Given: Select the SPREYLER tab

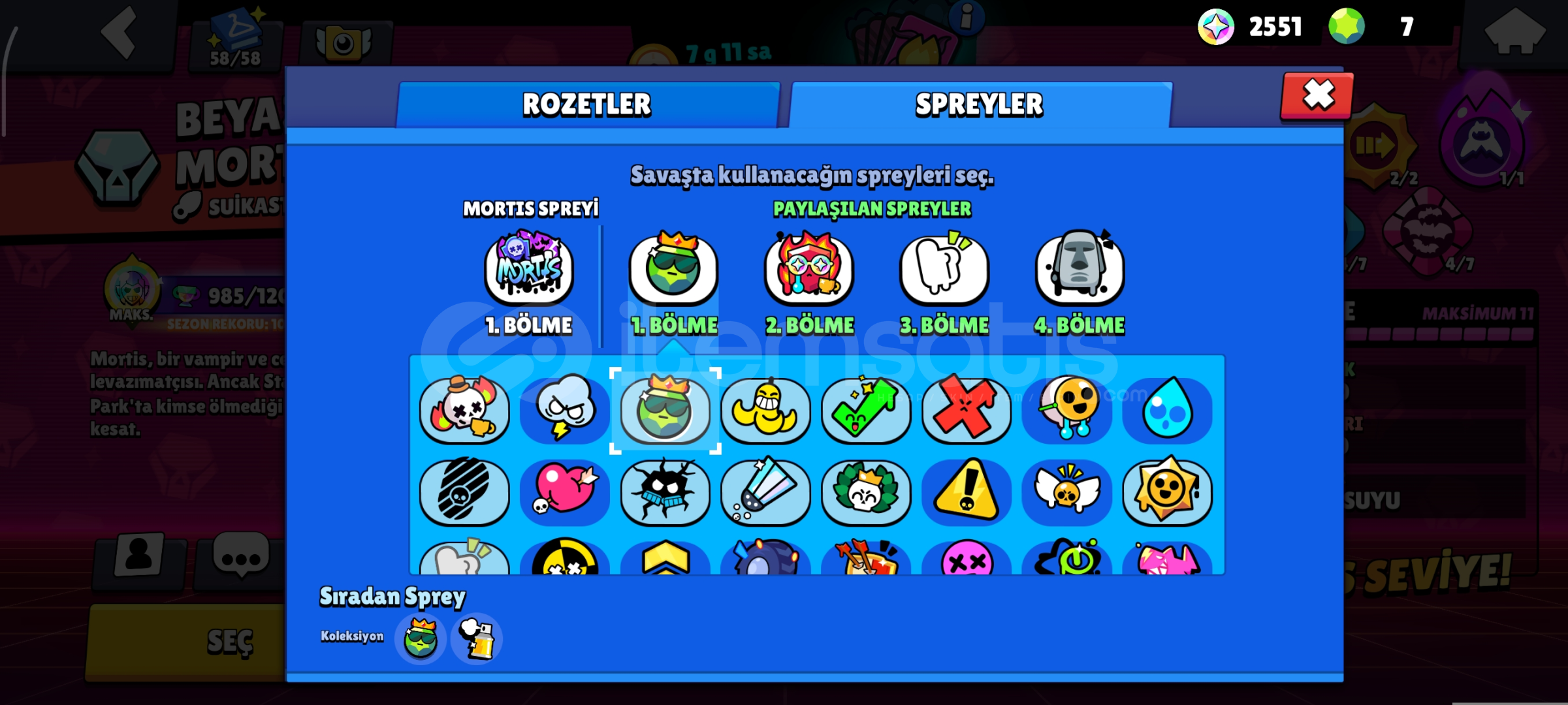Looking at the screenshot, I should click(x=980, y=104).
